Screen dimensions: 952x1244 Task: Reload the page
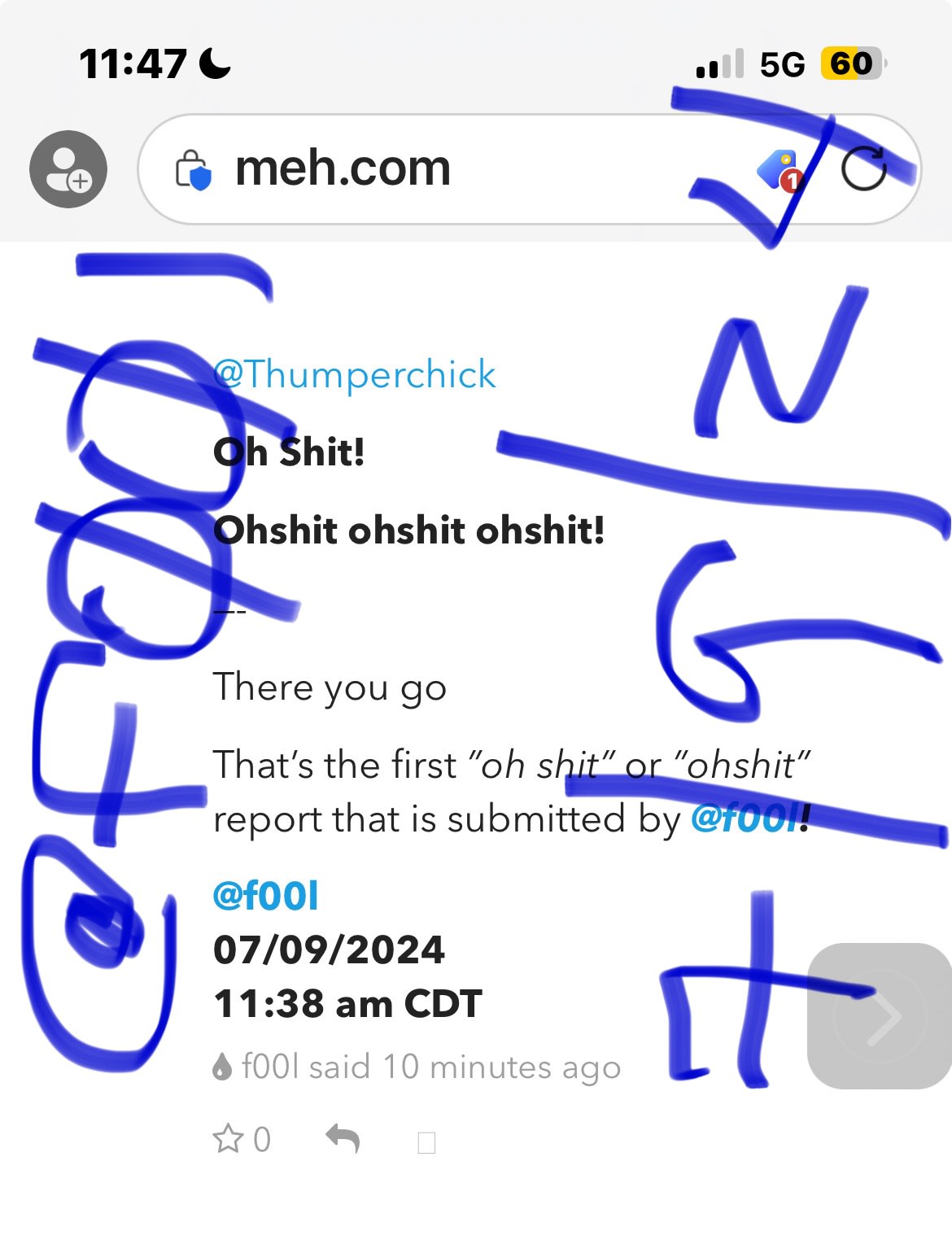[x=863, y=169]
